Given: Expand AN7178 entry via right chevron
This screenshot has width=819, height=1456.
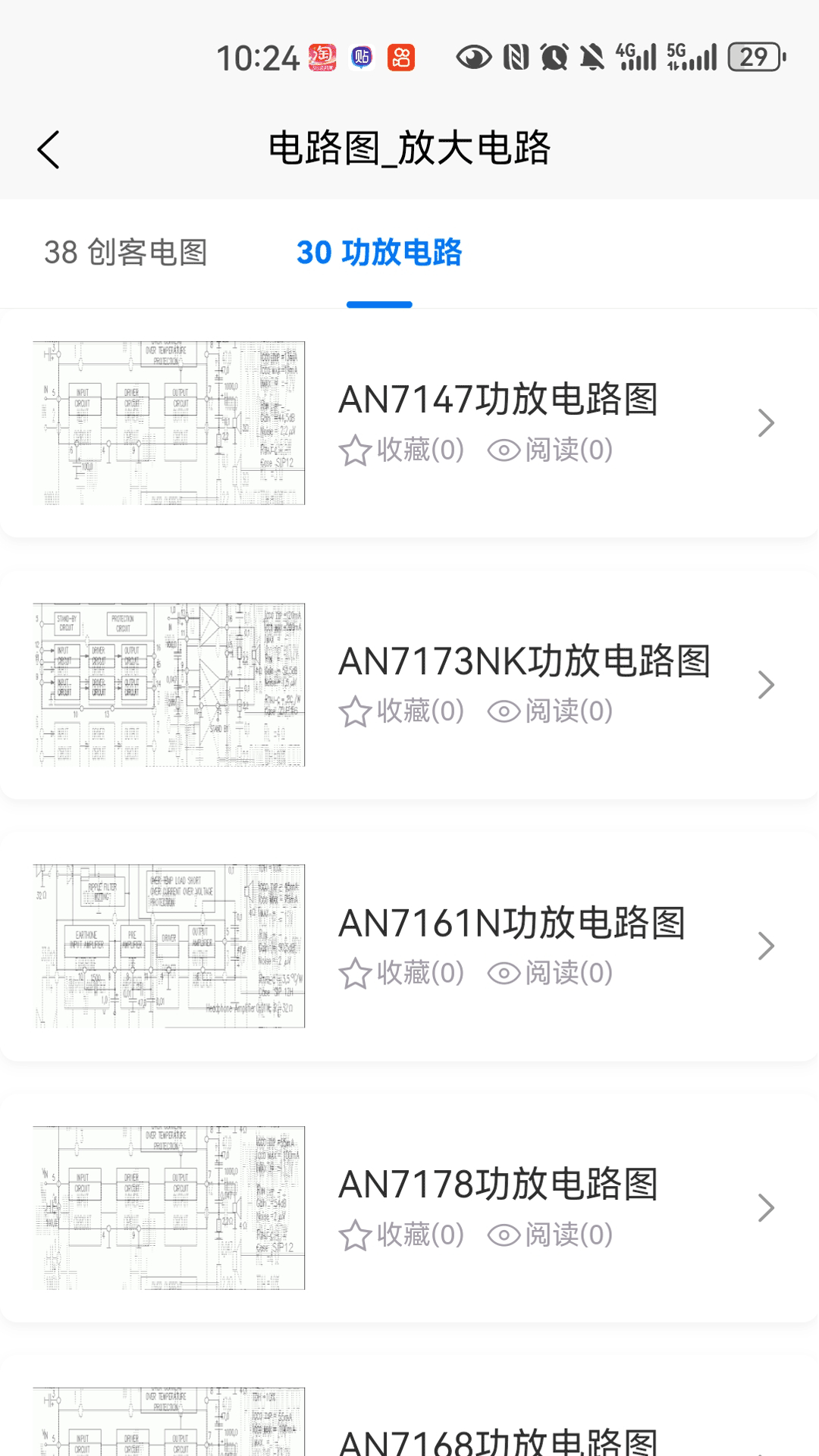Looking at the screenshot, I should [x=767, y=1209].
